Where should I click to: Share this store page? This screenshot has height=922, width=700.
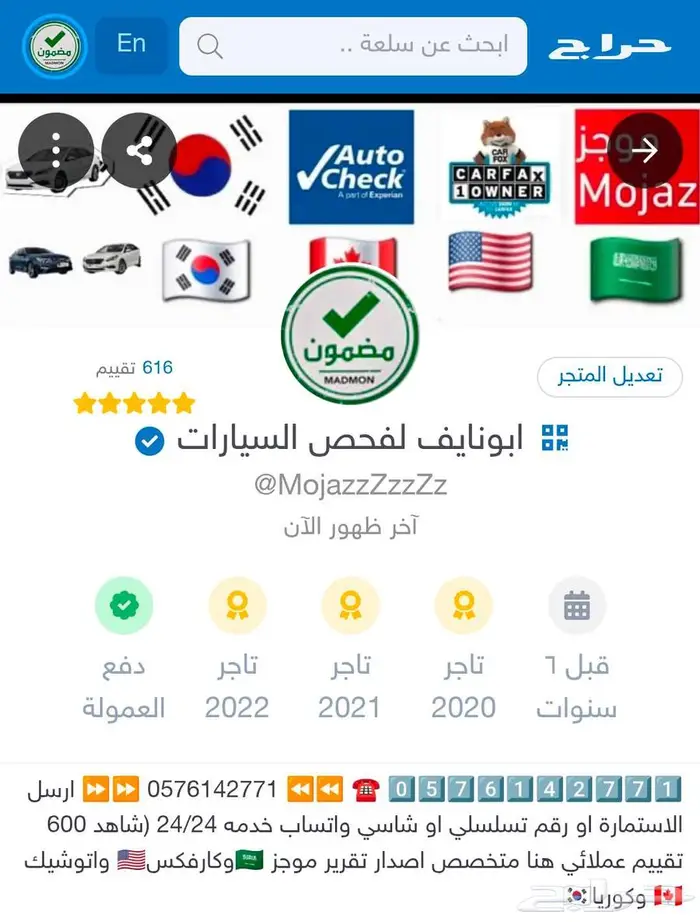pos(139,151)
